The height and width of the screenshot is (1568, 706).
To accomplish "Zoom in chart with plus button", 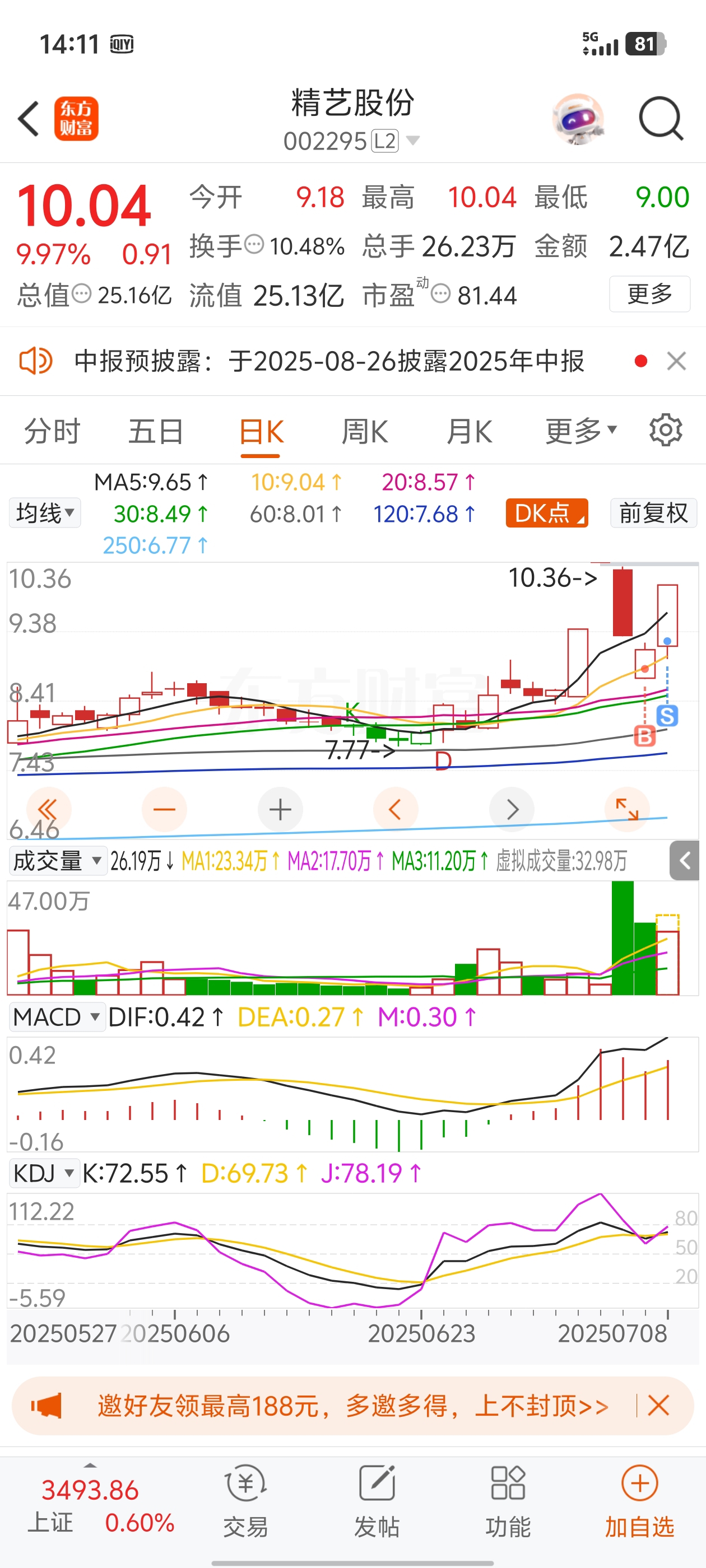I will pos(280,810).
